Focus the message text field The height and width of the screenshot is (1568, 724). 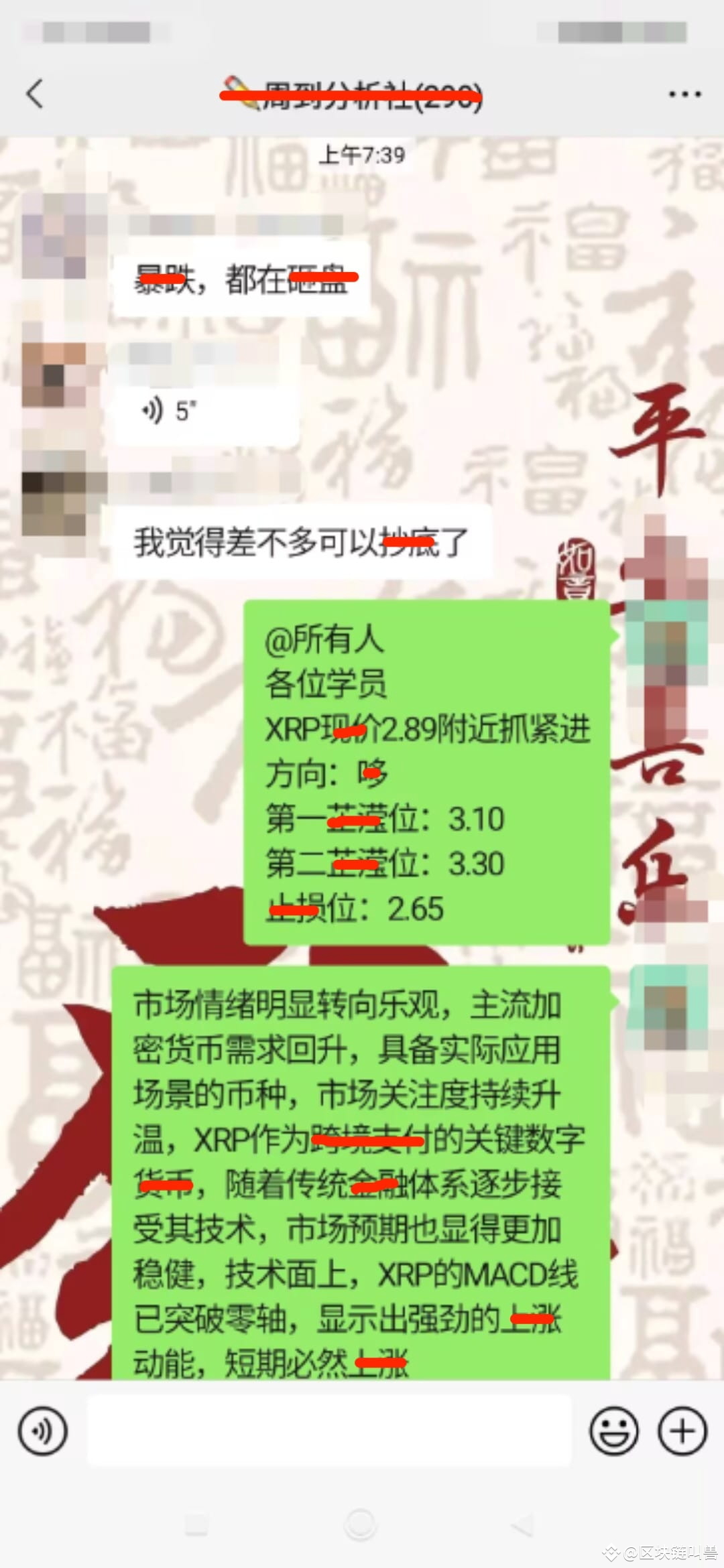[x=328, y=1431]
